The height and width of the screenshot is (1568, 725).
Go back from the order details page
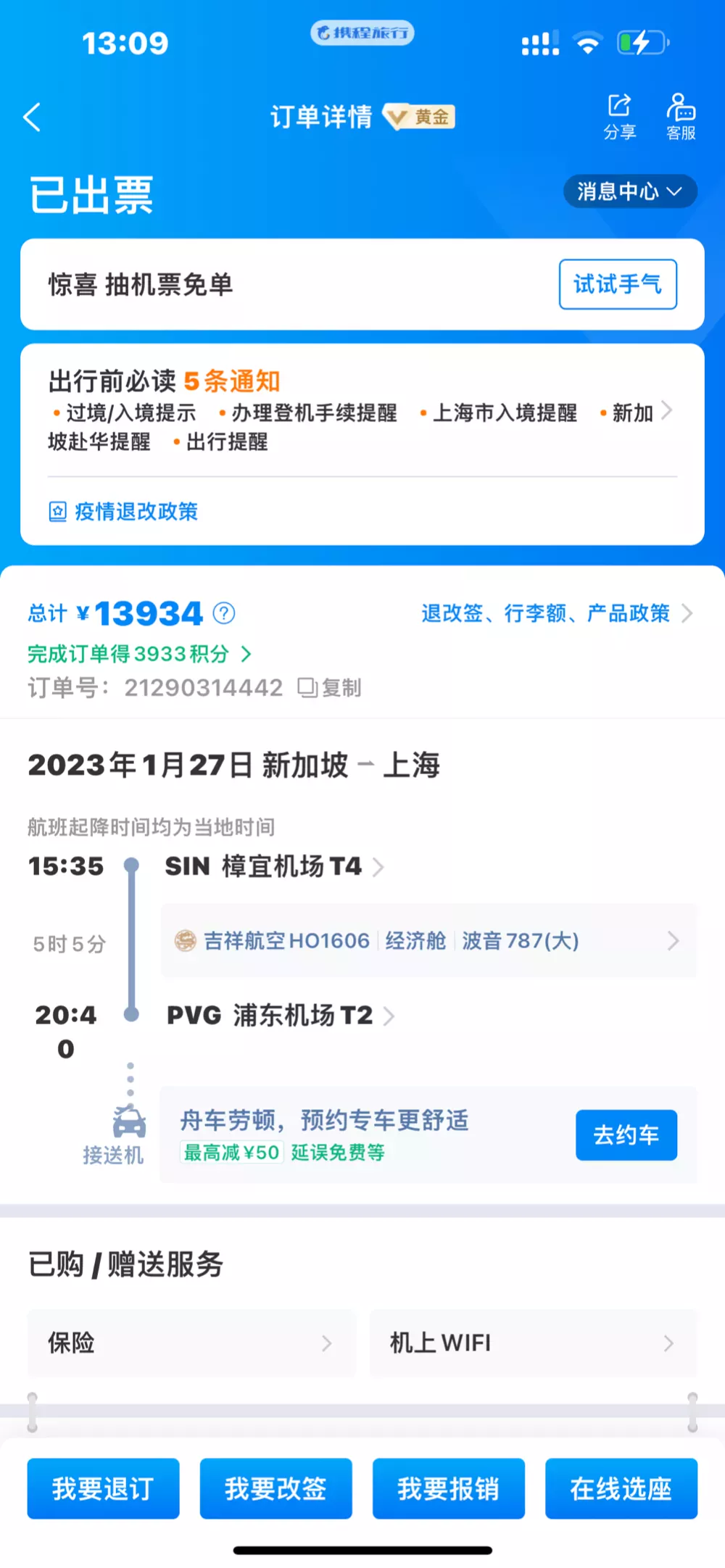(32, 117)
